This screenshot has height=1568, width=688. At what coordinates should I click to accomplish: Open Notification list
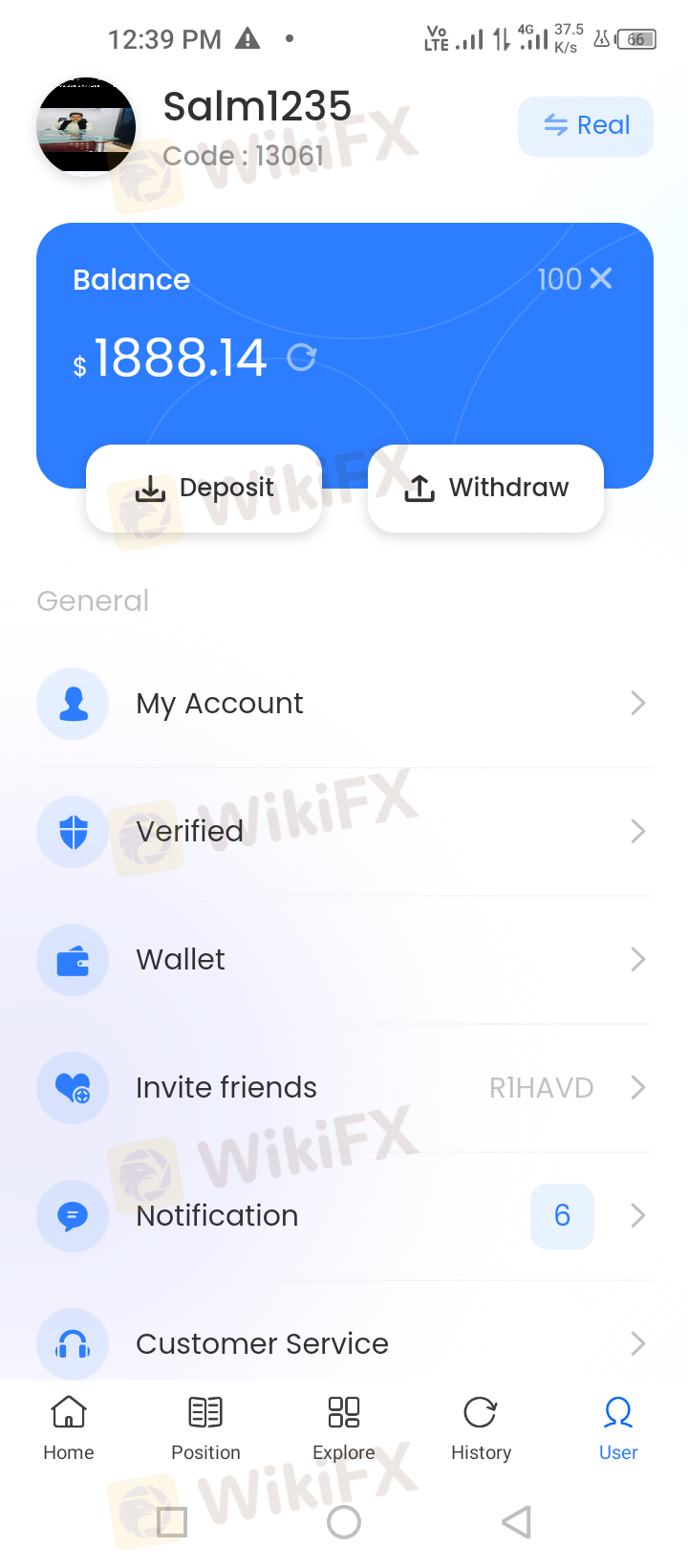click(x=345, y=1216)
